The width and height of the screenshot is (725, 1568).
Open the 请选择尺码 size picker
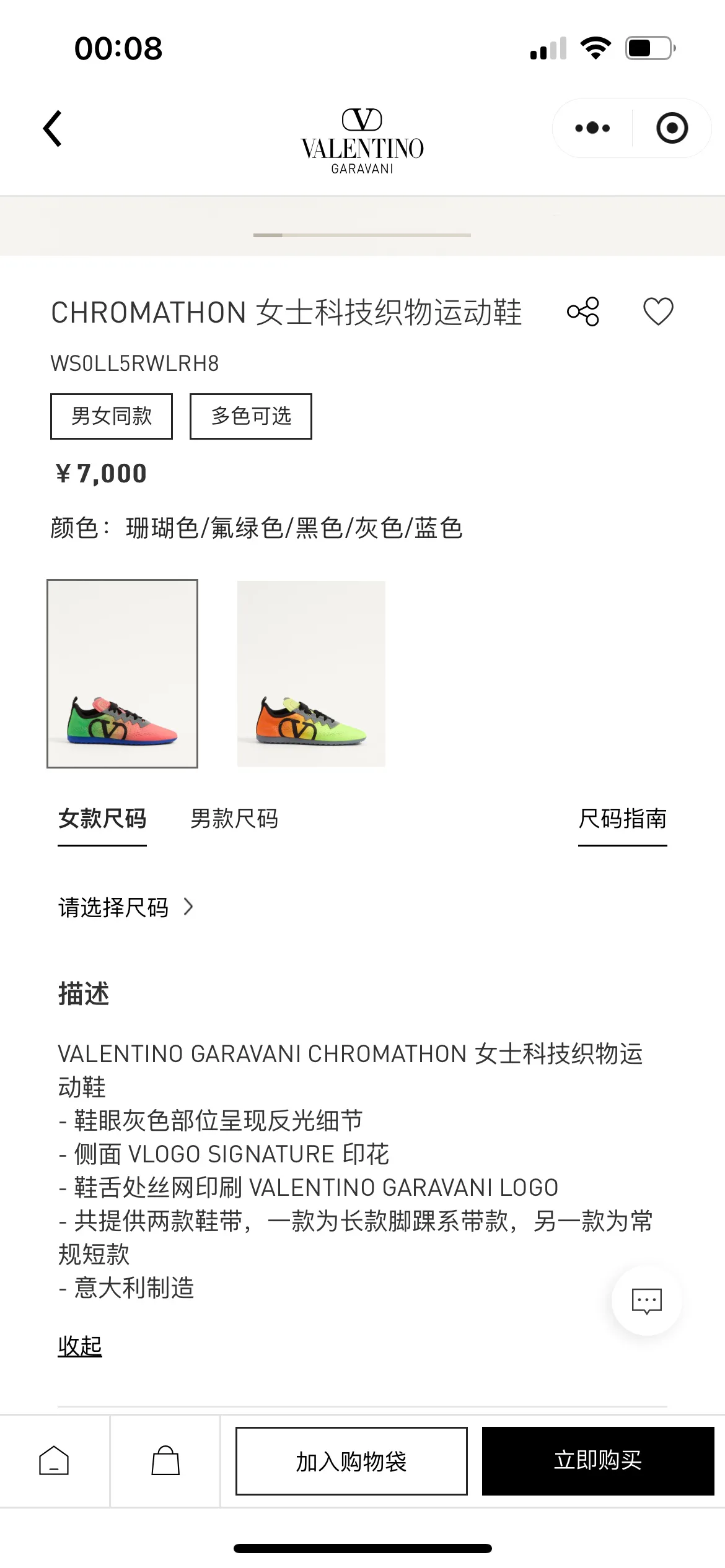click(126, 907)
